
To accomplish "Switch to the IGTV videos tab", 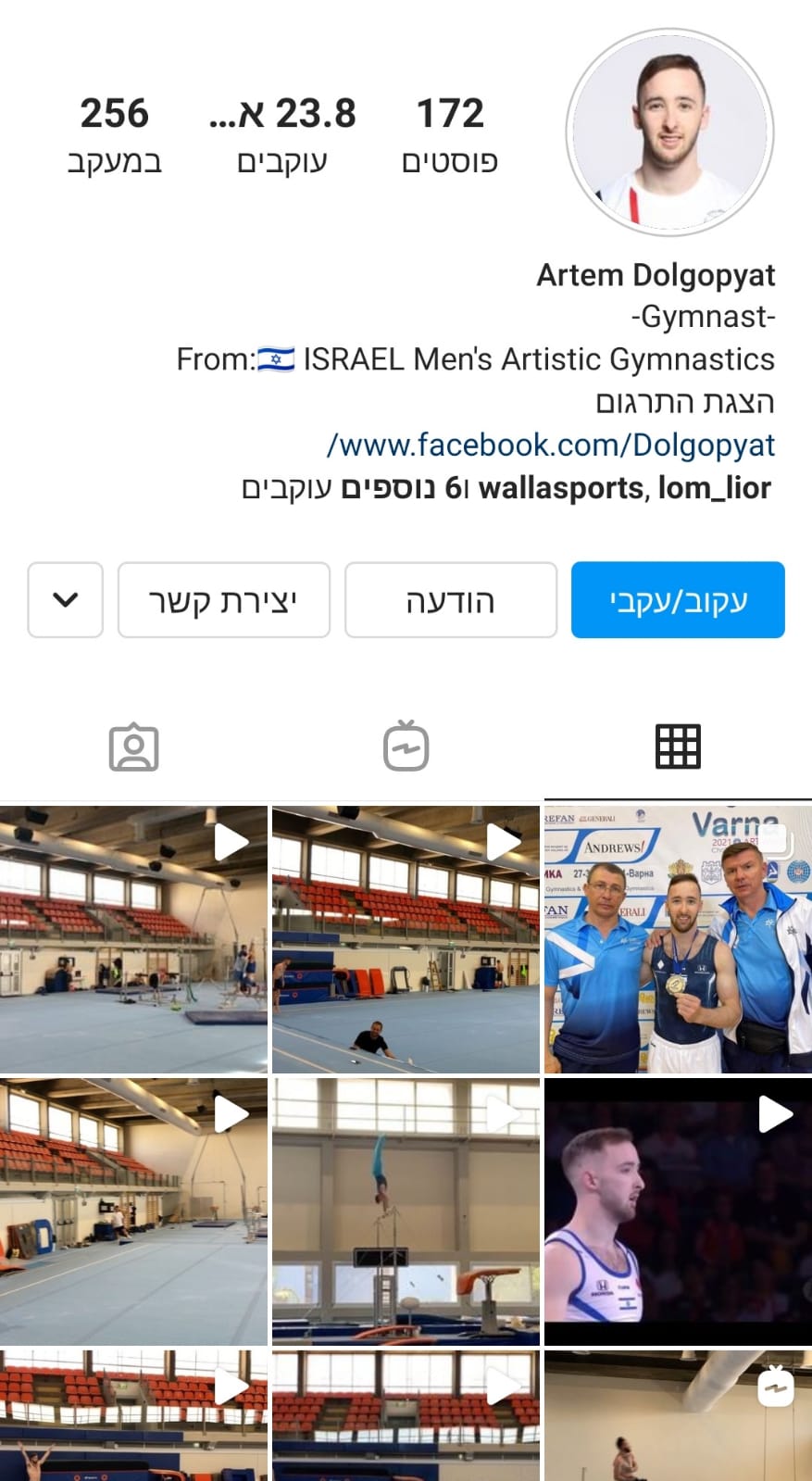I will click(406, 747).
